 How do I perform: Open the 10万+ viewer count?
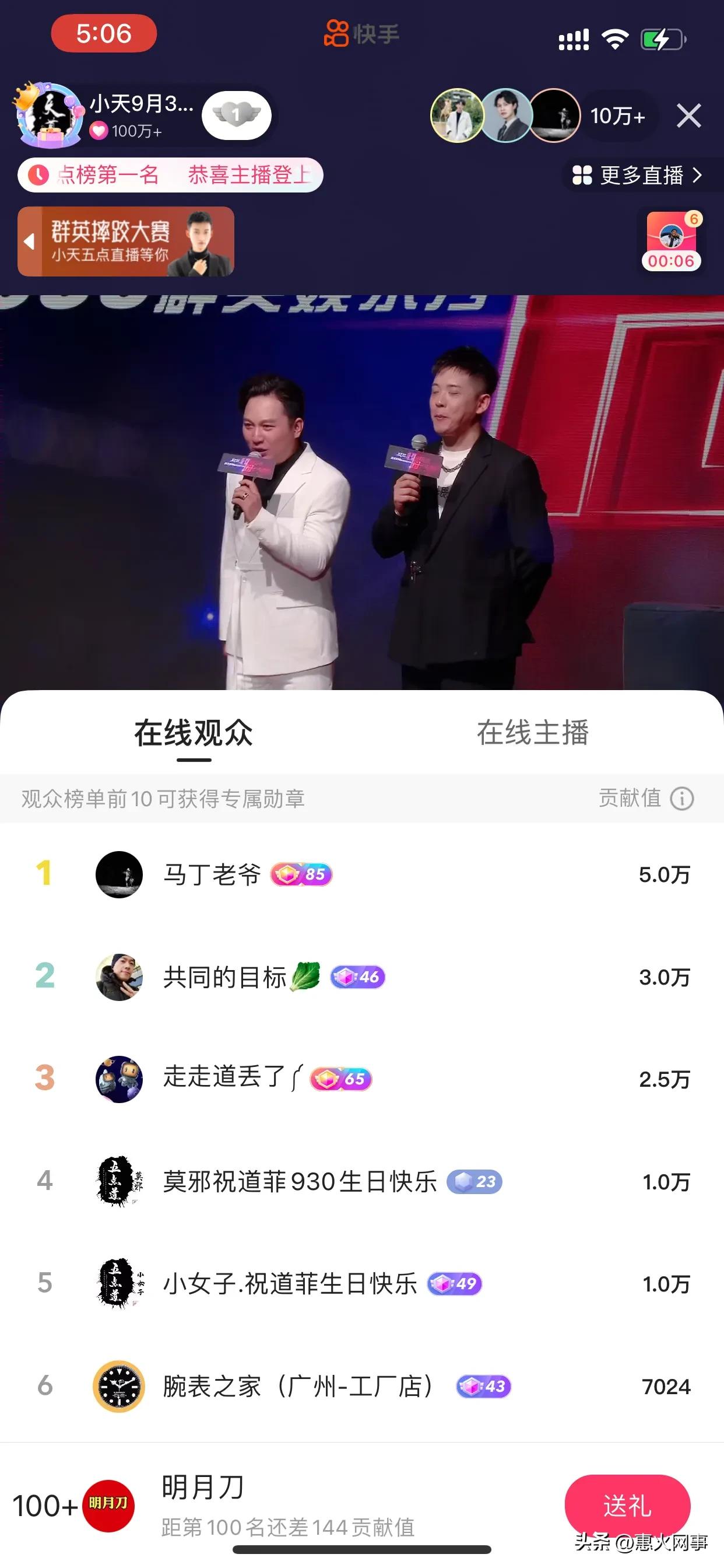tap(617, 117)
